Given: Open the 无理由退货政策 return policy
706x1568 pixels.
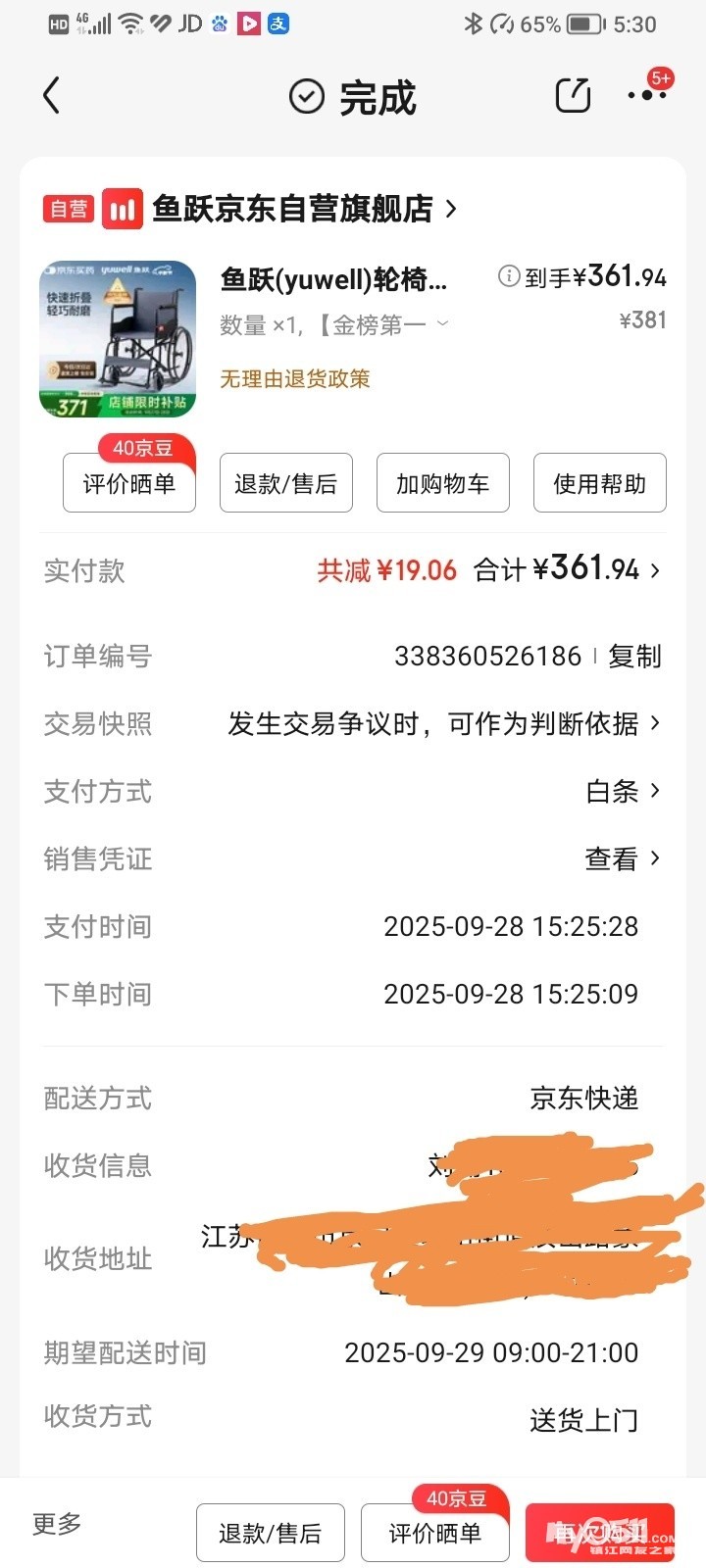Looking at the screenshot, I should pos(295,379).
